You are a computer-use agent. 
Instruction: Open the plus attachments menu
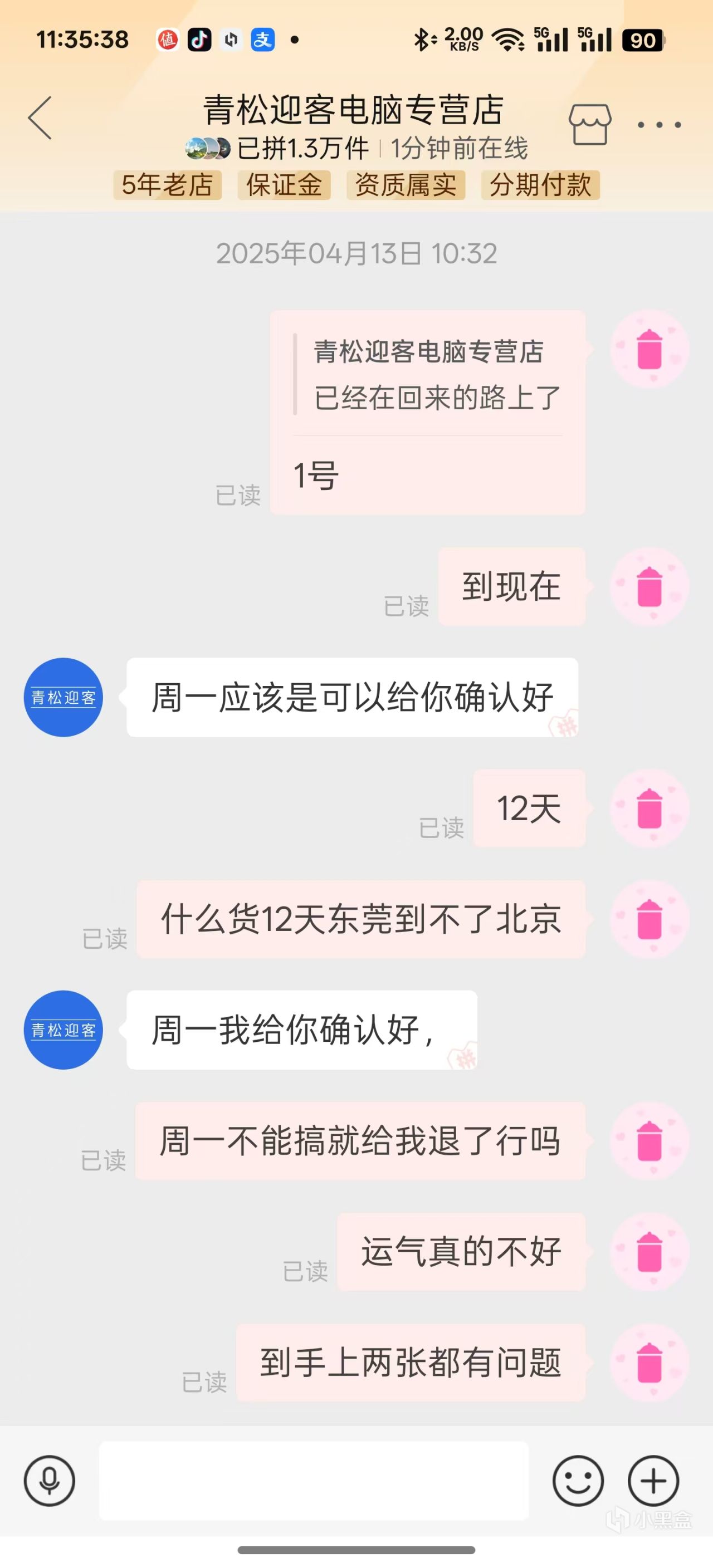(x=653, y=1481)
